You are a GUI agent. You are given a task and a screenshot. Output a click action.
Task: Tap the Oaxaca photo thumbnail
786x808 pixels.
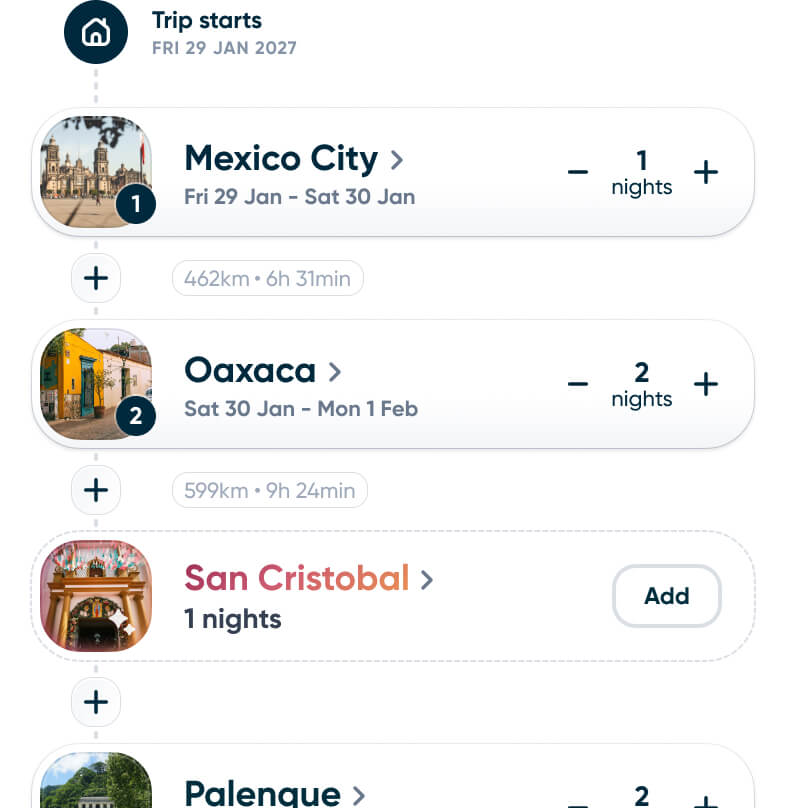click(x=96, y=384)
